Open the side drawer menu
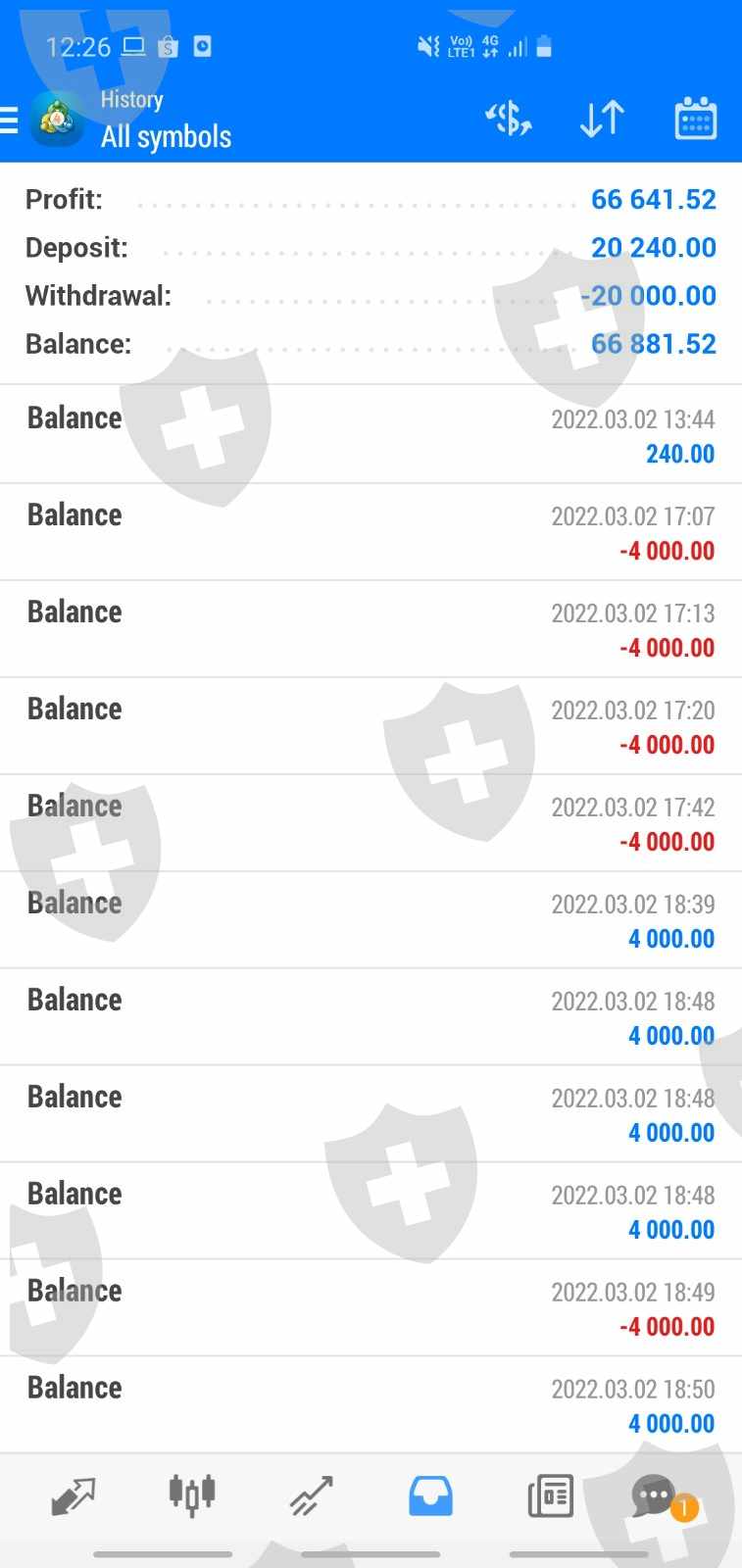Viewport: 742px width, 1568px height. [x=10, y=120]
